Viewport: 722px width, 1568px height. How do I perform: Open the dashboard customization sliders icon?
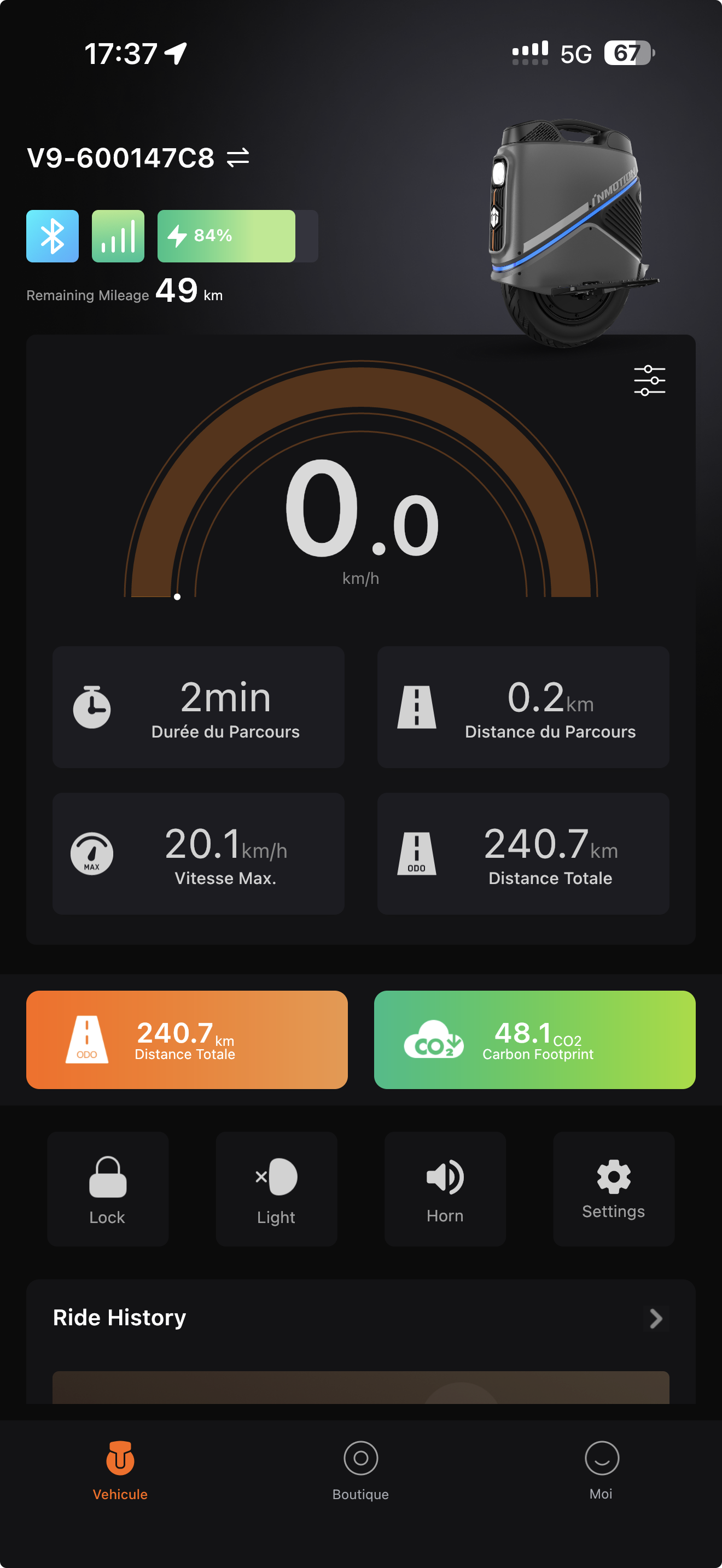pos(649,381)
